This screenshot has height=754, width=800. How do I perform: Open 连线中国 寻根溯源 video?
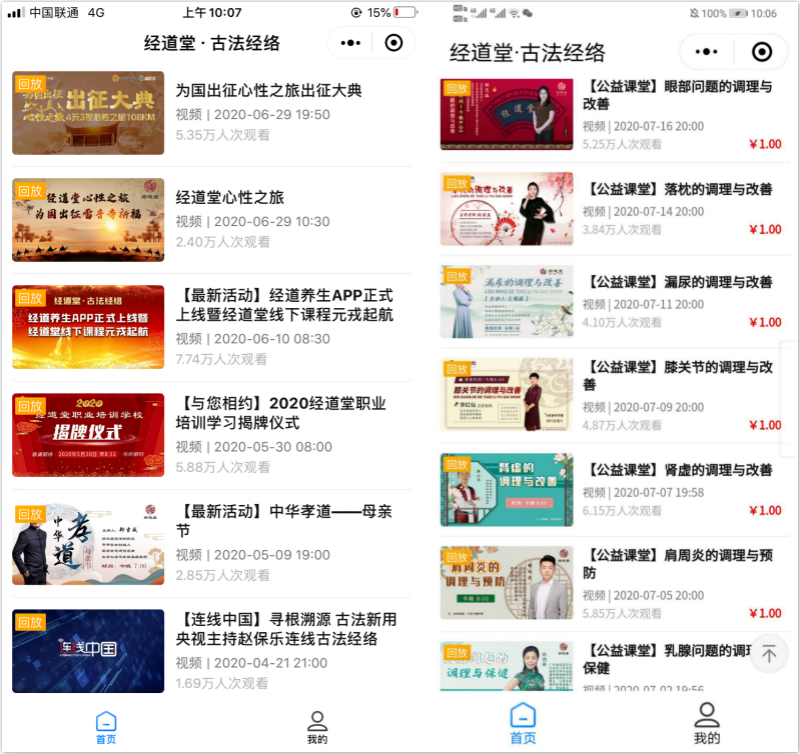point(285,629)
